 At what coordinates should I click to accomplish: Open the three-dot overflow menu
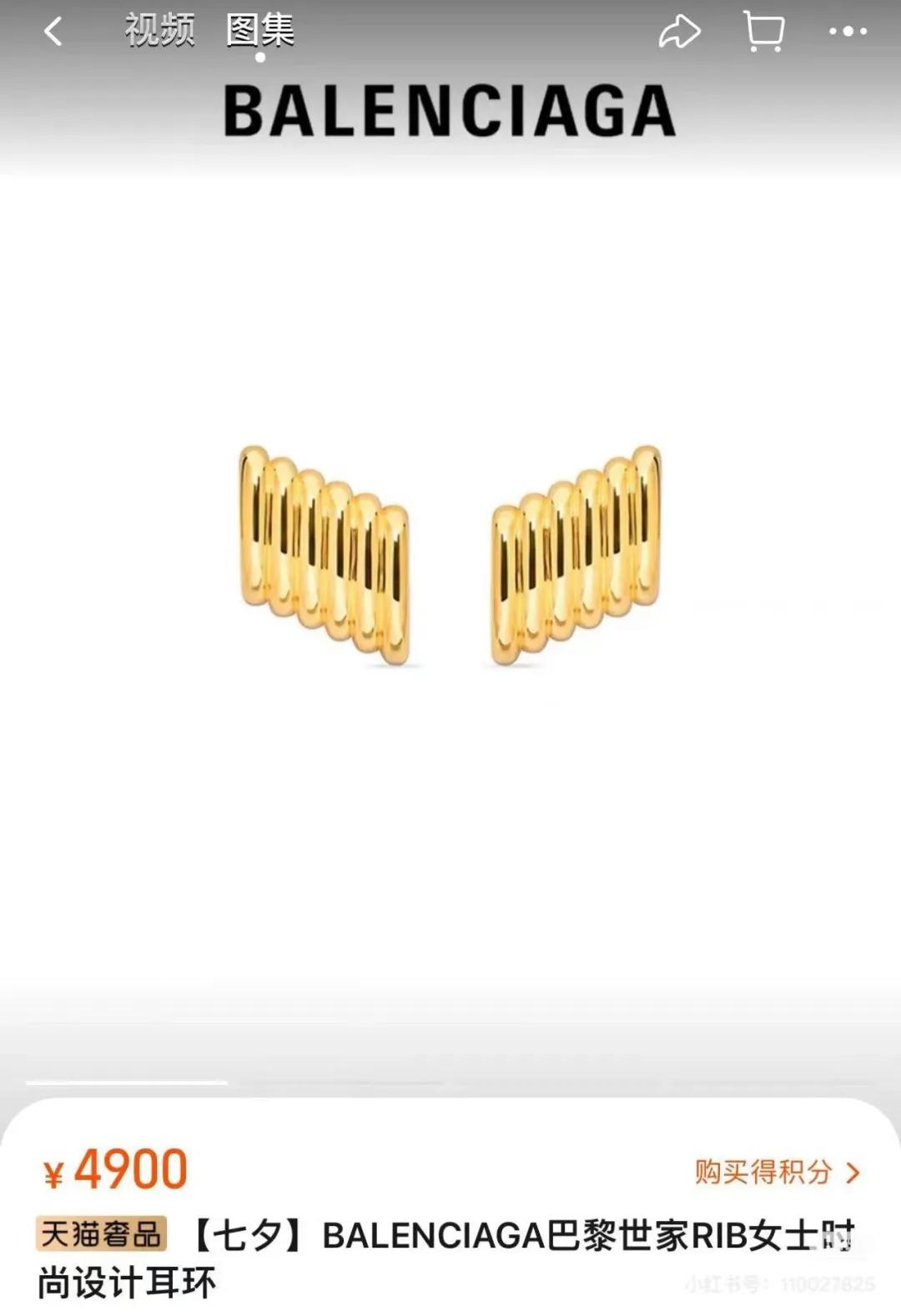pos(848,33)
